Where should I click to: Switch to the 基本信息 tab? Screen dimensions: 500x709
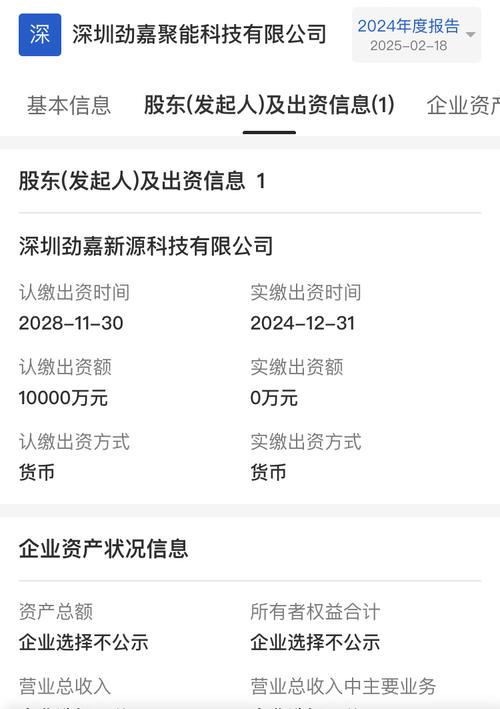(69, 105)
